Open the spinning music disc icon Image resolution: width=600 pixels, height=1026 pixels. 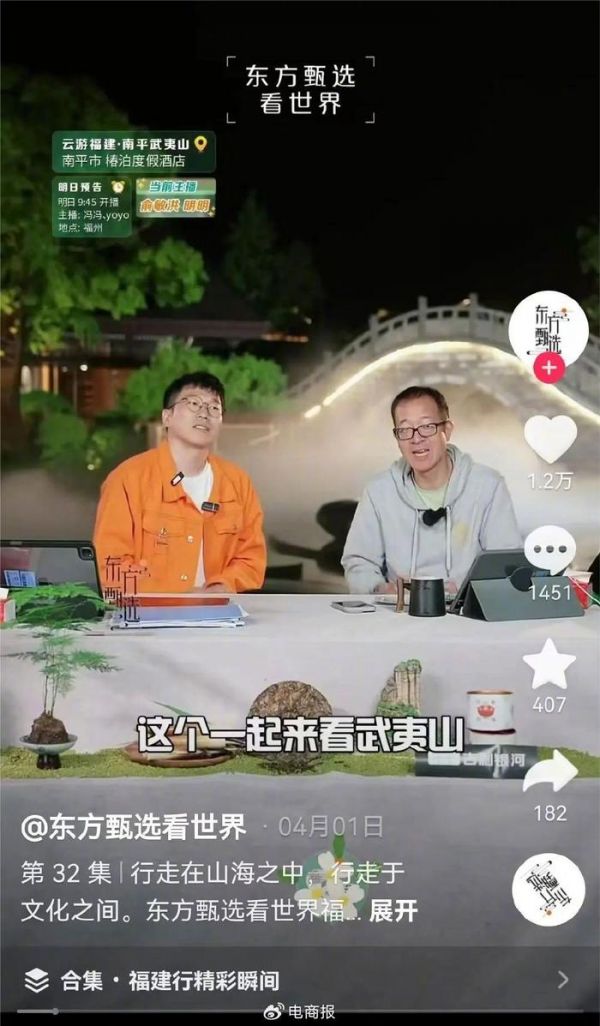548,889
